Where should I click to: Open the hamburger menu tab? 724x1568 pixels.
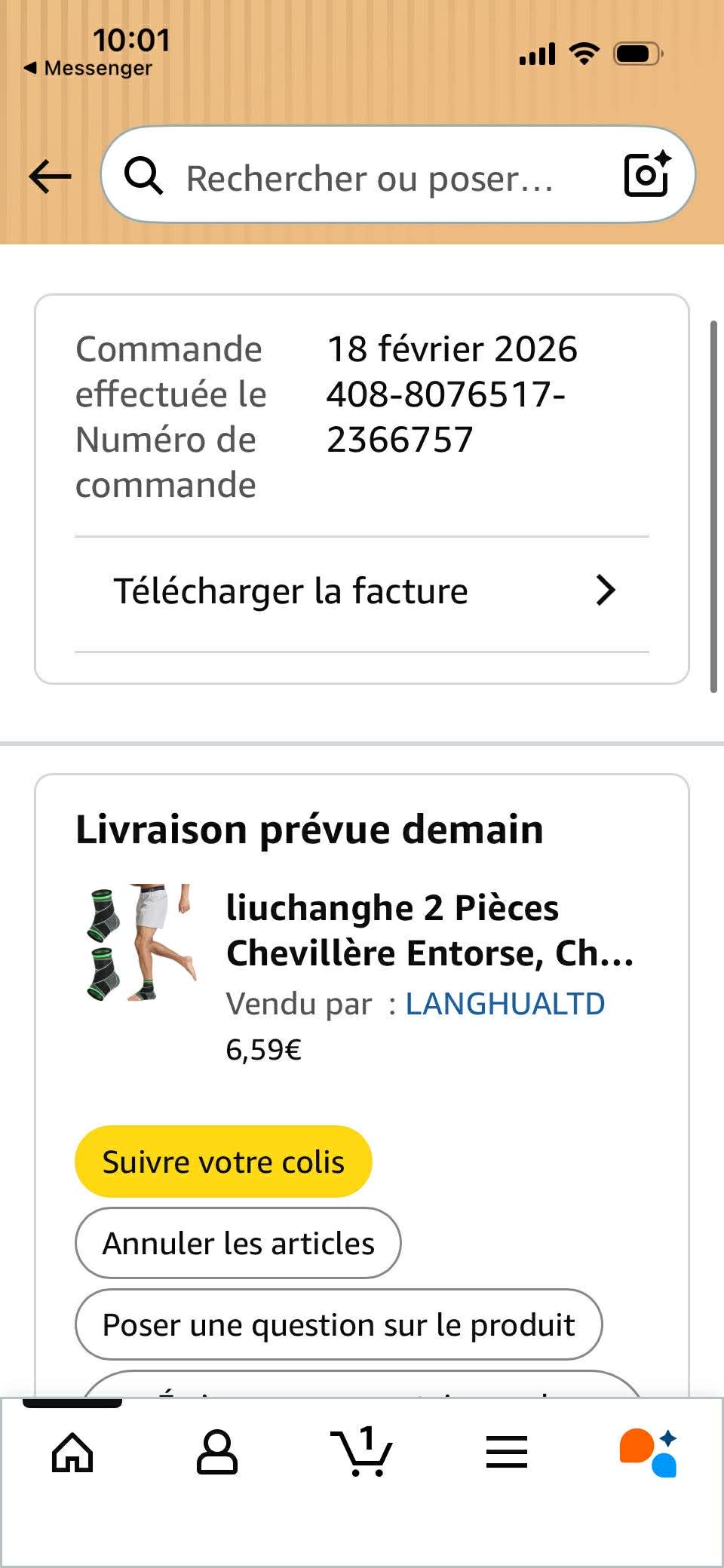point(507,1452)
